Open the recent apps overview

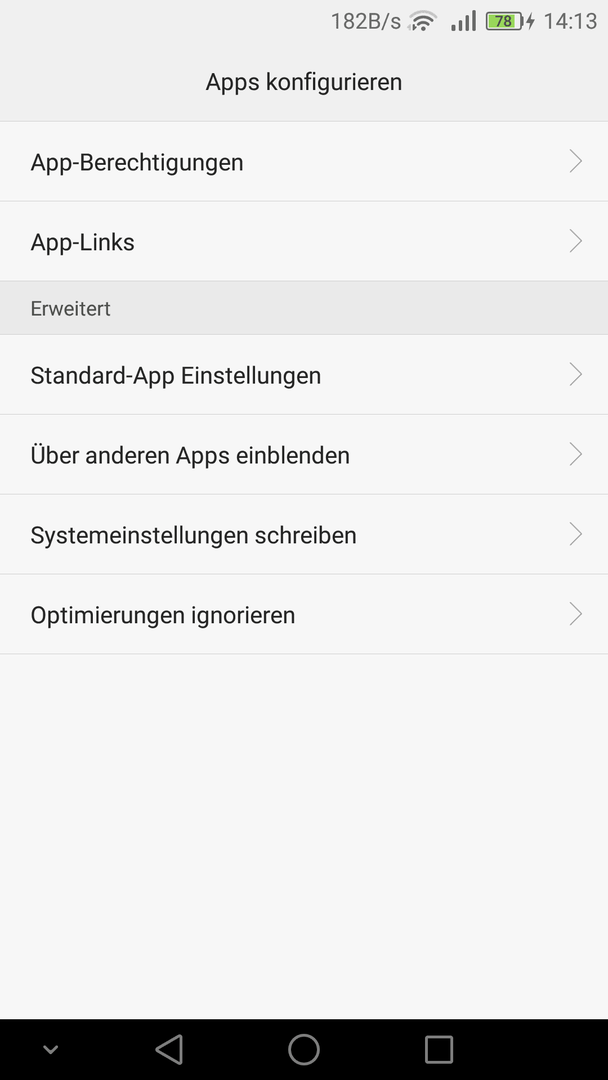439,1050
